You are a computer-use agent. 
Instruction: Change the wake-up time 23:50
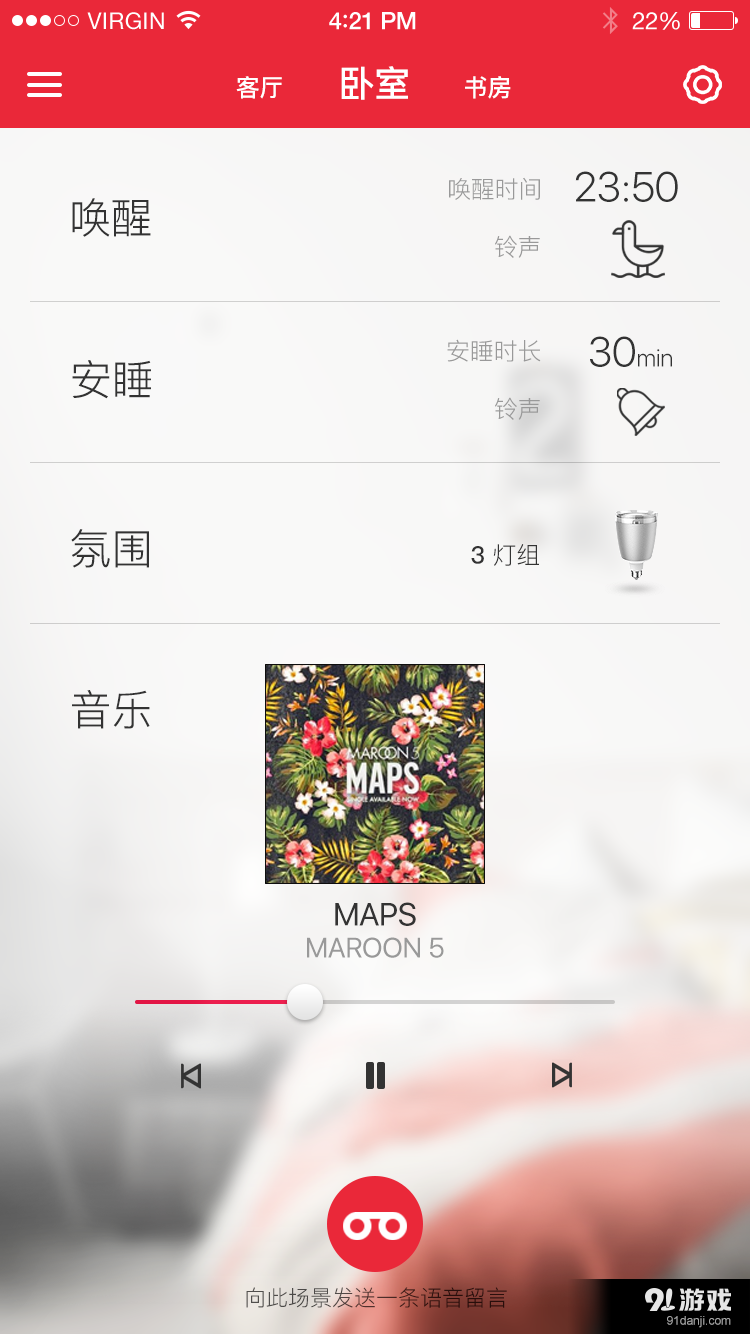(628, 187)
